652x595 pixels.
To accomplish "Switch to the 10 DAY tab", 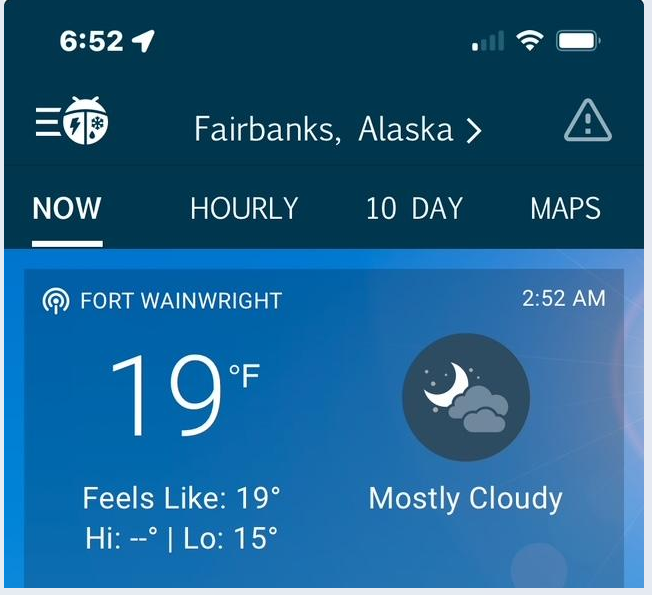I will tap(414, 209).
